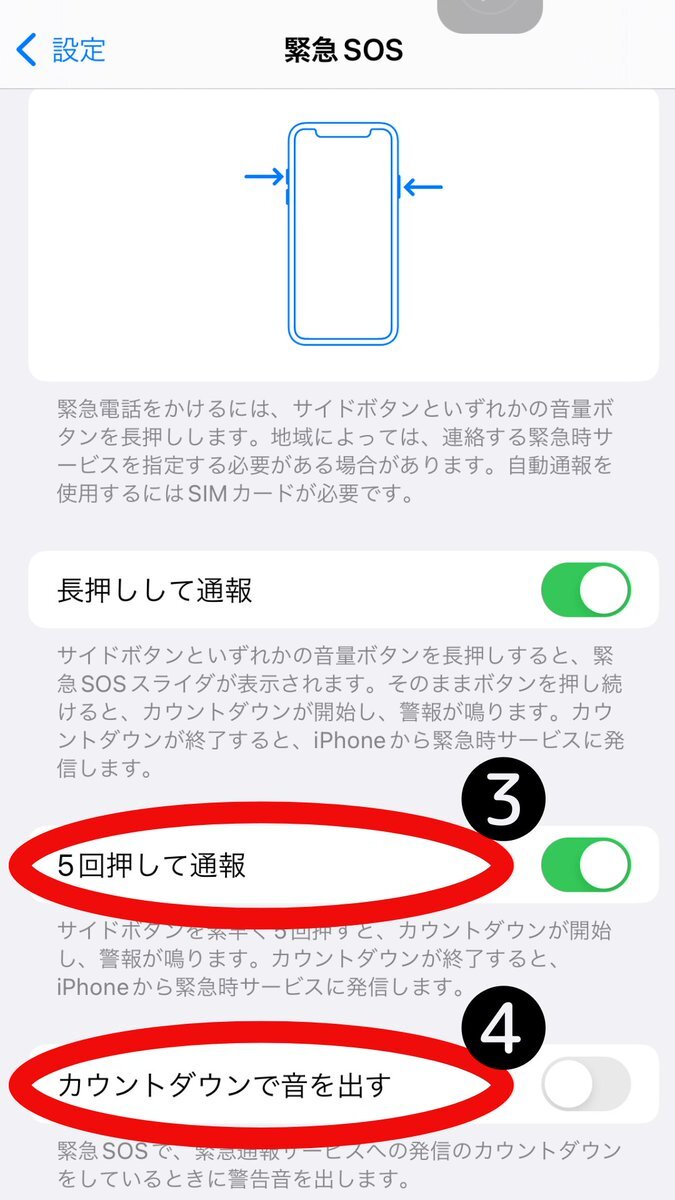Disable the 5回押して通報 switch
Image resolution: width=675 pixels, height=1200 pixels.
(x=585, y=865)
